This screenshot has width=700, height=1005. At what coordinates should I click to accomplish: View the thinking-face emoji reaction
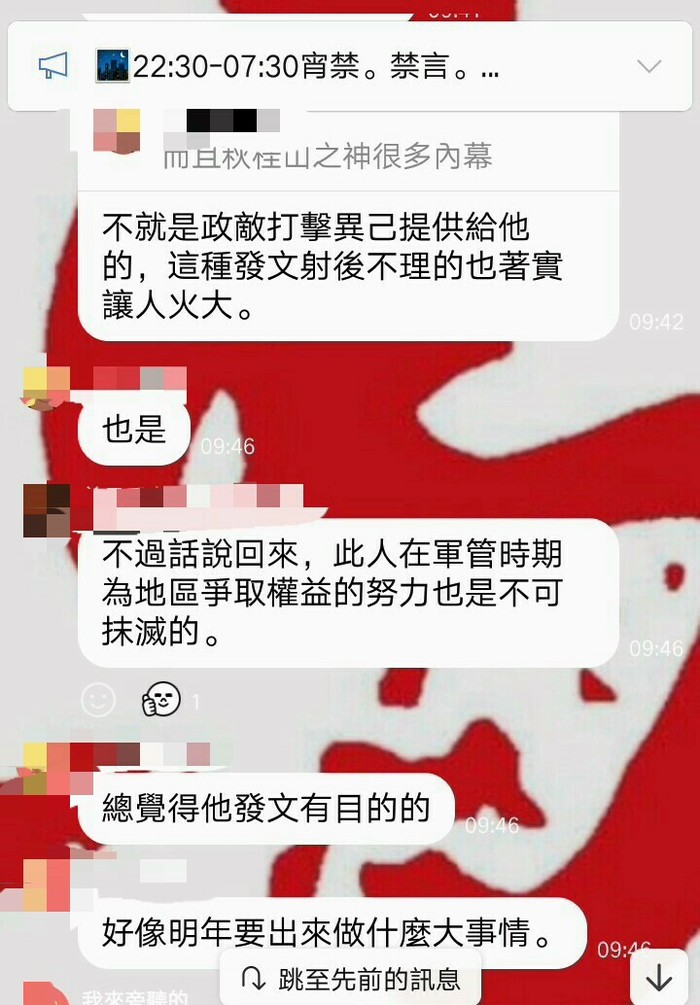pos(162,701)
